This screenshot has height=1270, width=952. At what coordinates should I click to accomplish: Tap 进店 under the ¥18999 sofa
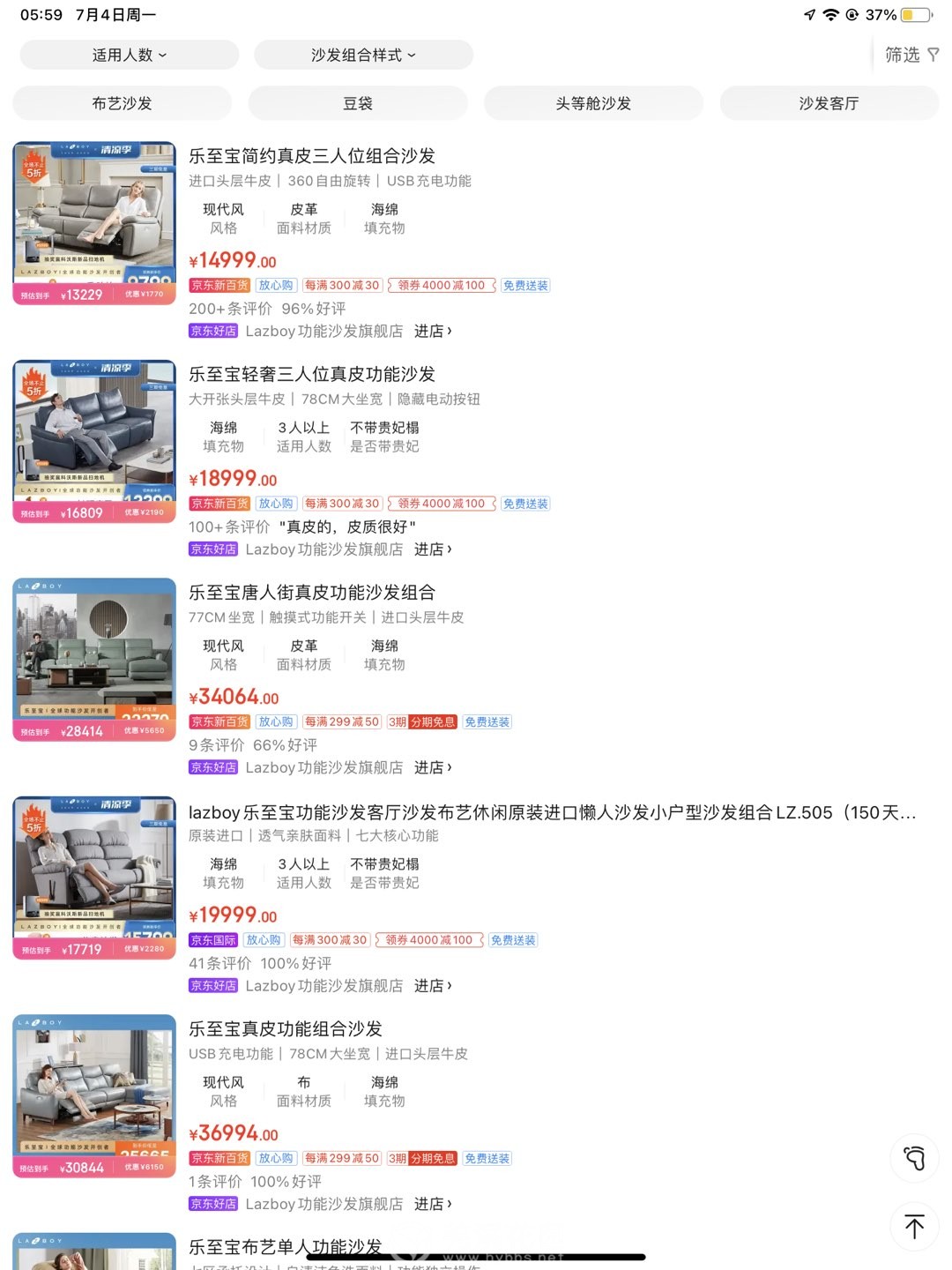433,549
